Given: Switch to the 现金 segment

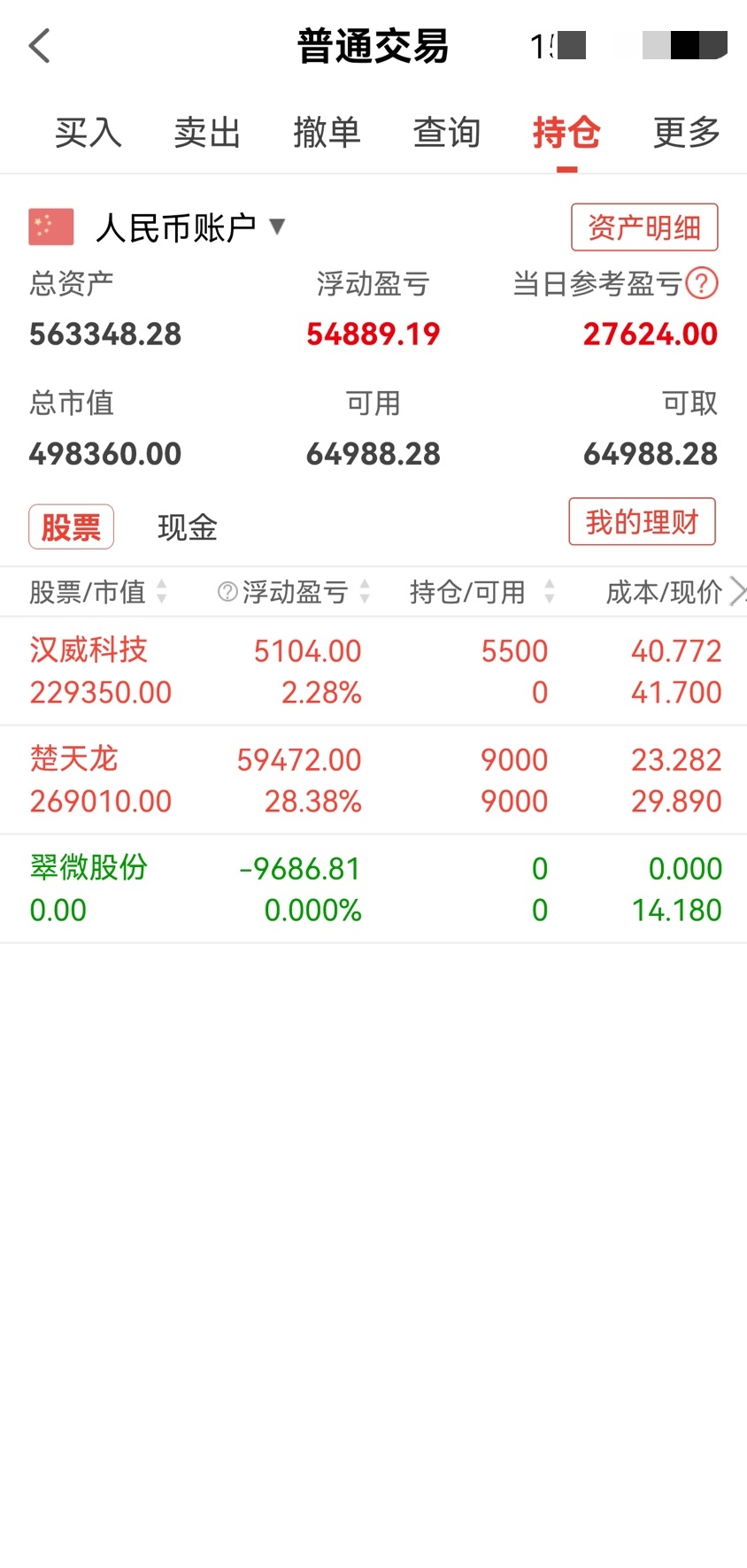Looking at the screenshot, I should (187, 527).
